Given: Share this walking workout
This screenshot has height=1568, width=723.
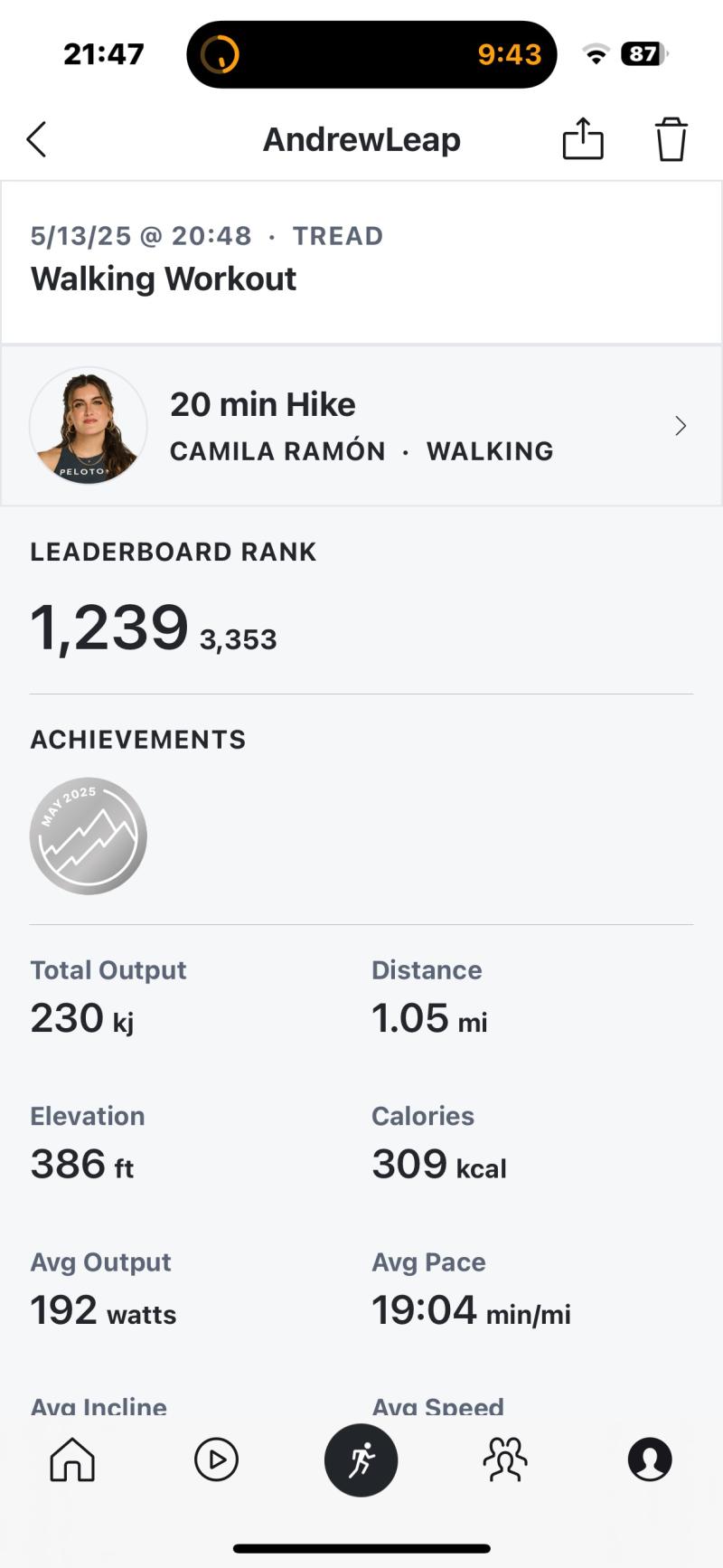Looking at the screenshot, I should tap(583, 139).
